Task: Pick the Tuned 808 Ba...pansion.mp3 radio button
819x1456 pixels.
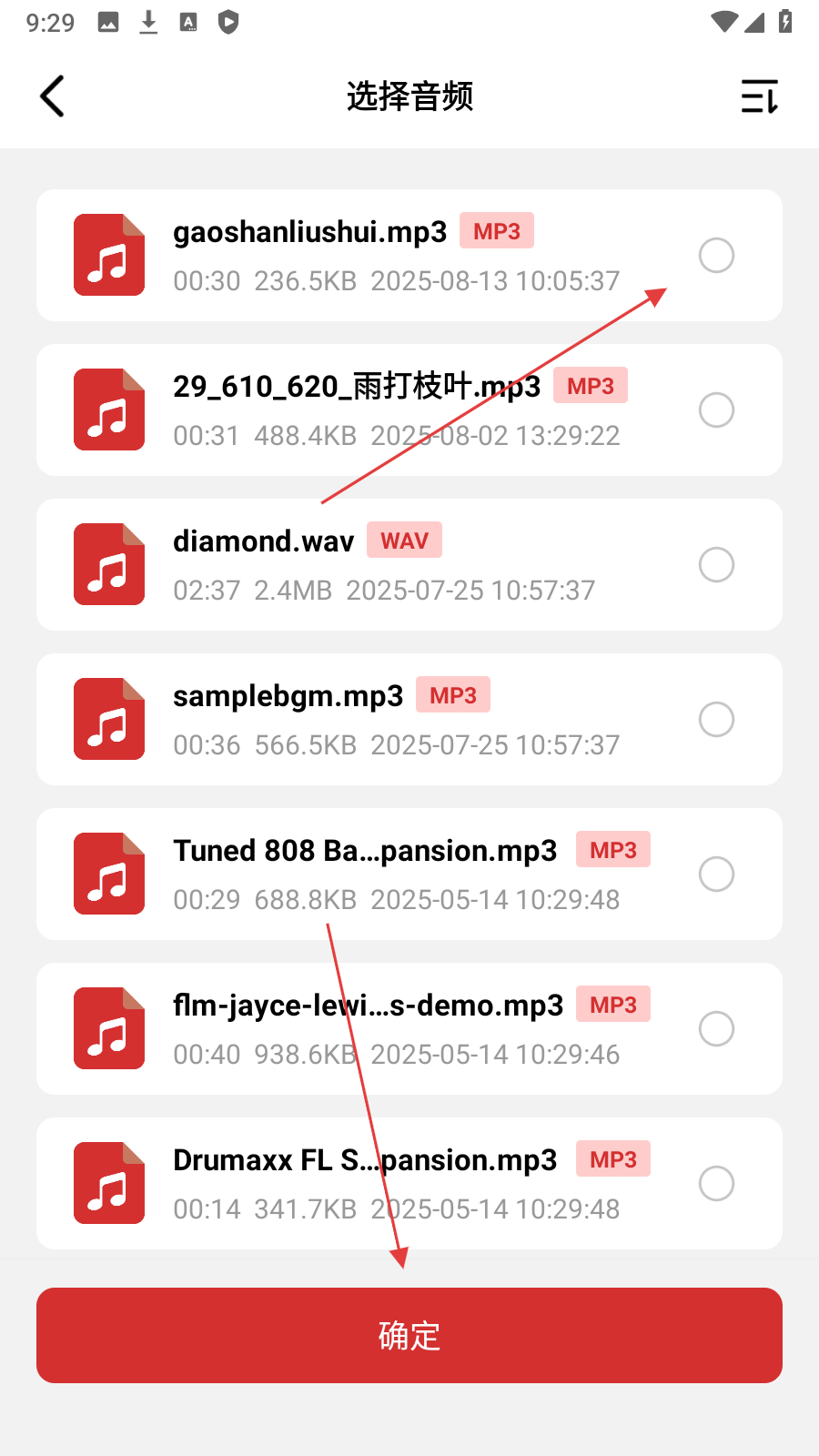Action: pos(716,875)
